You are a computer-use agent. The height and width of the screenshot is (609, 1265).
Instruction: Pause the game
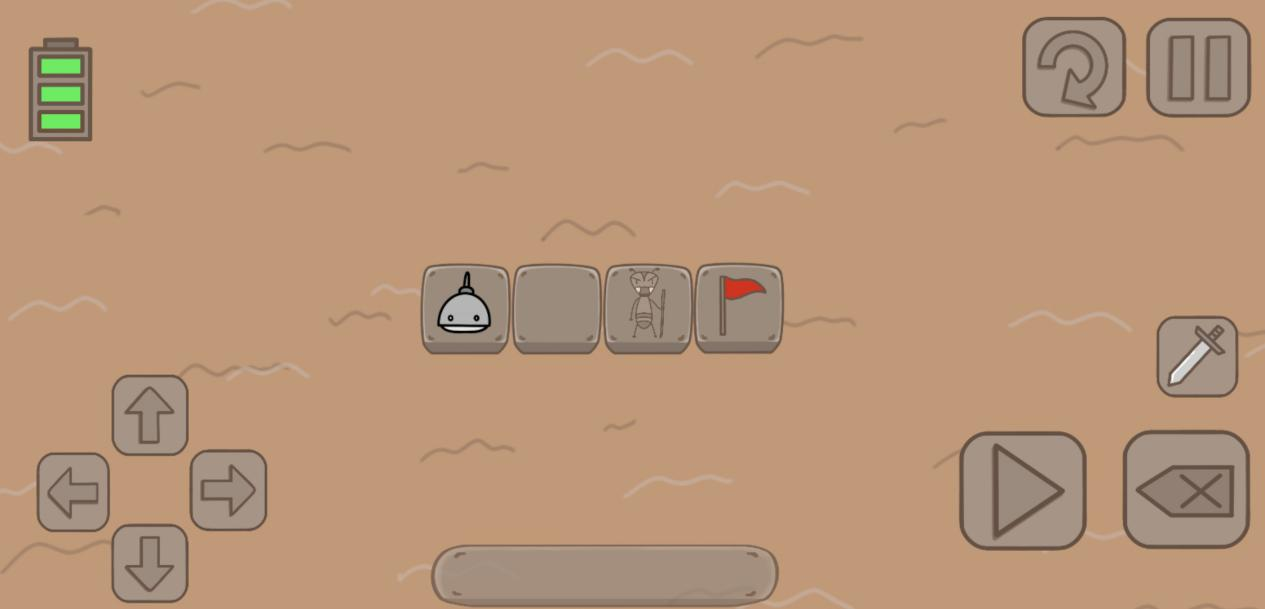(x=1198, y=67)
